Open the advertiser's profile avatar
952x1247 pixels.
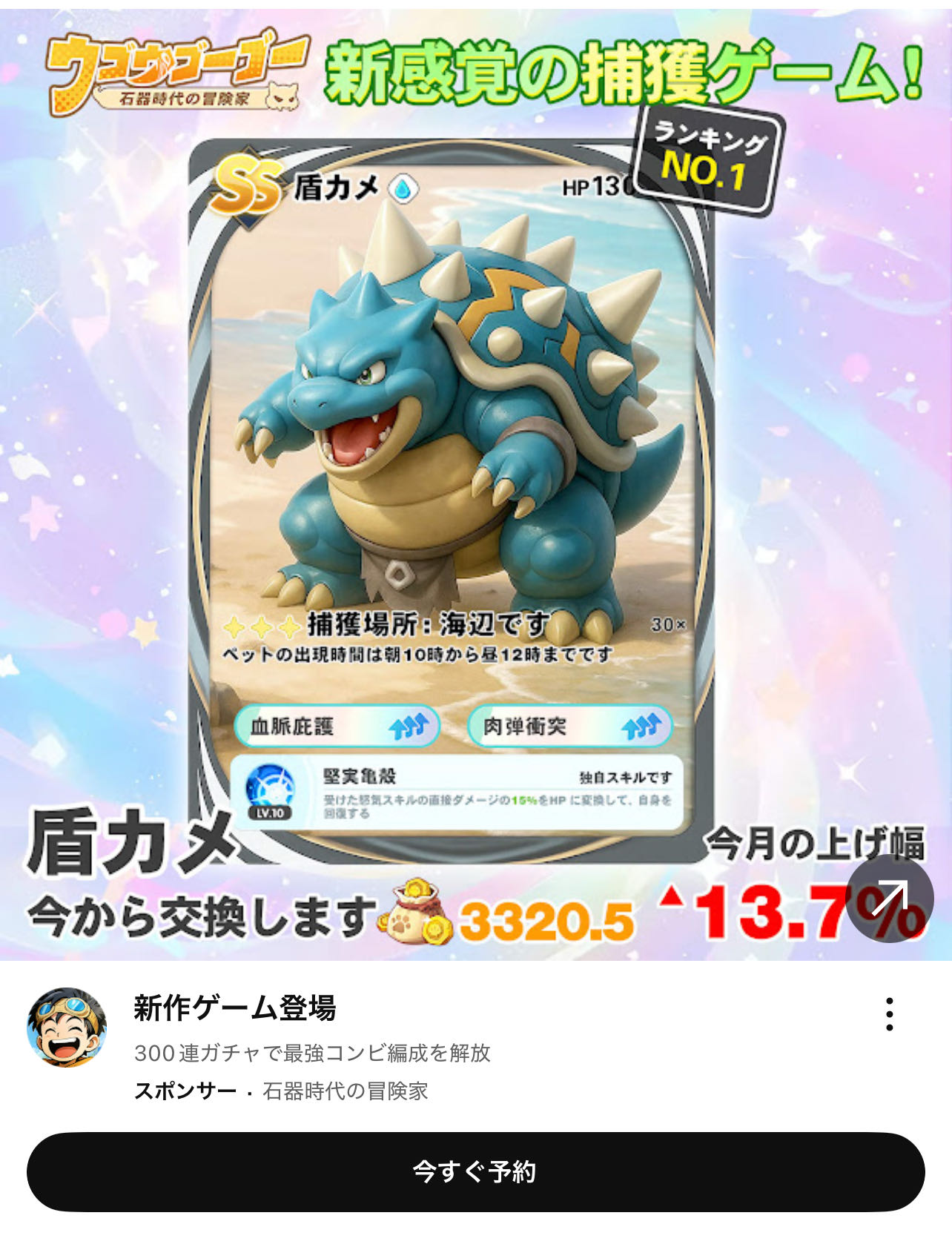point(67,1027)
